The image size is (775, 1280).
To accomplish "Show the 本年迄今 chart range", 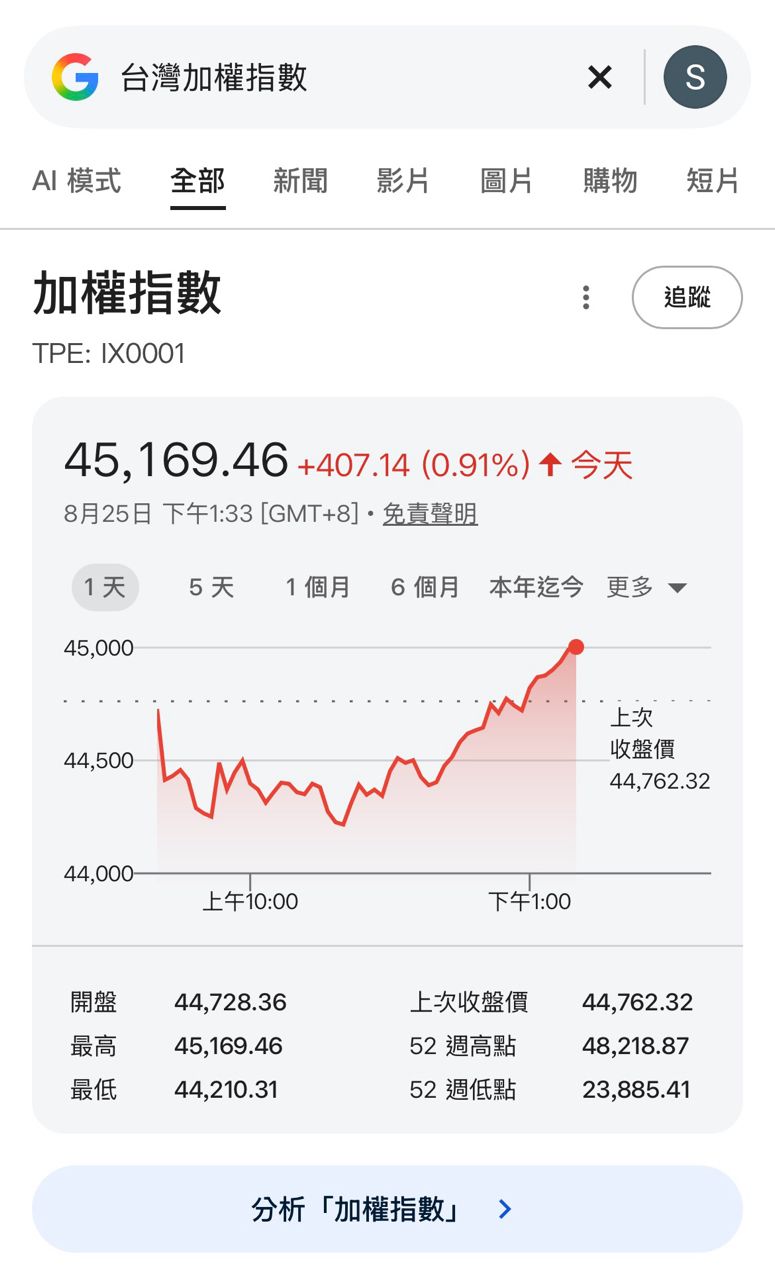I will coord(536,587).
